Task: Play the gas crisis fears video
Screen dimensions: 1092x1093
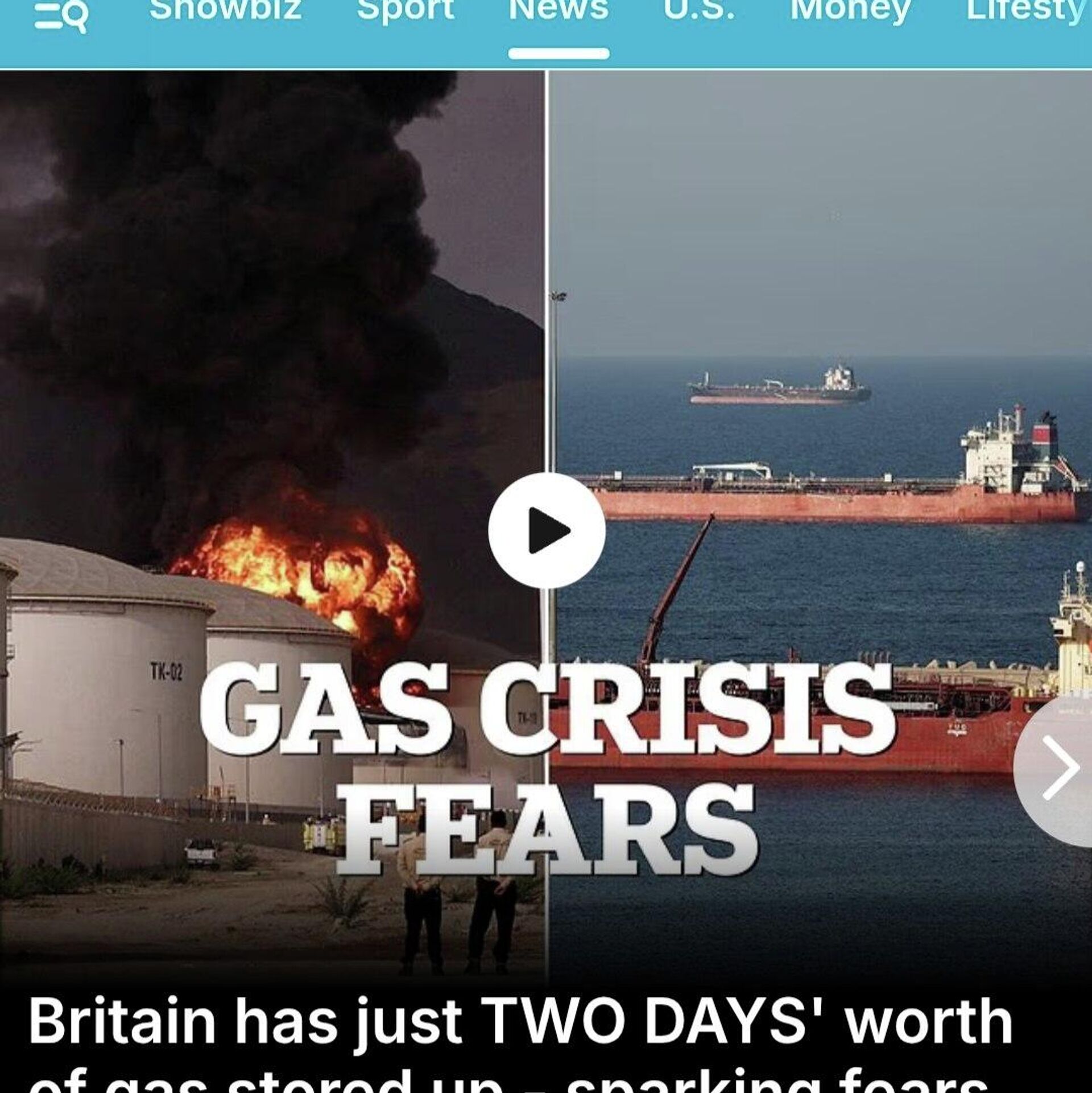Action: coord(546,530)
